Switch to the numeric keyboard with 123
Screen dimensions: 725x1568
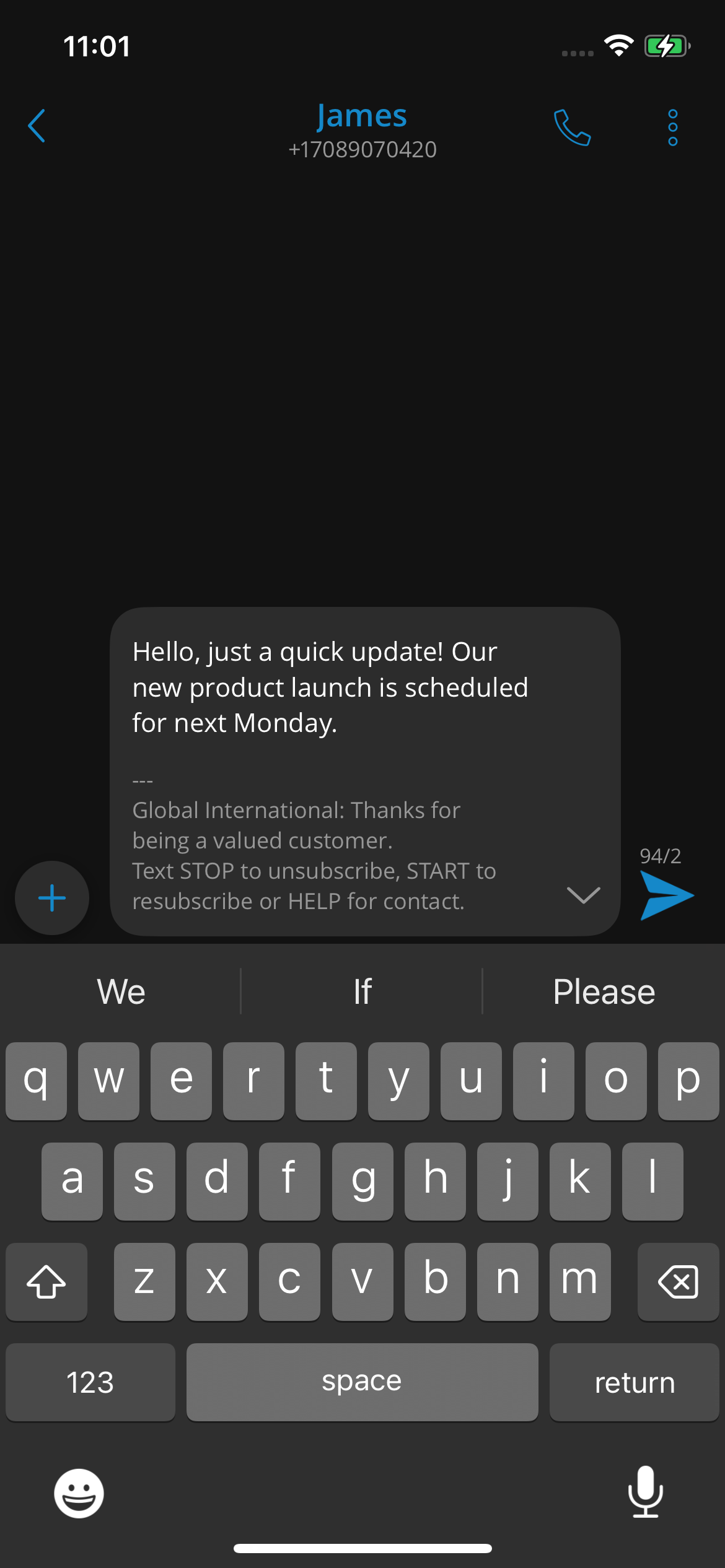point(90,1382)
